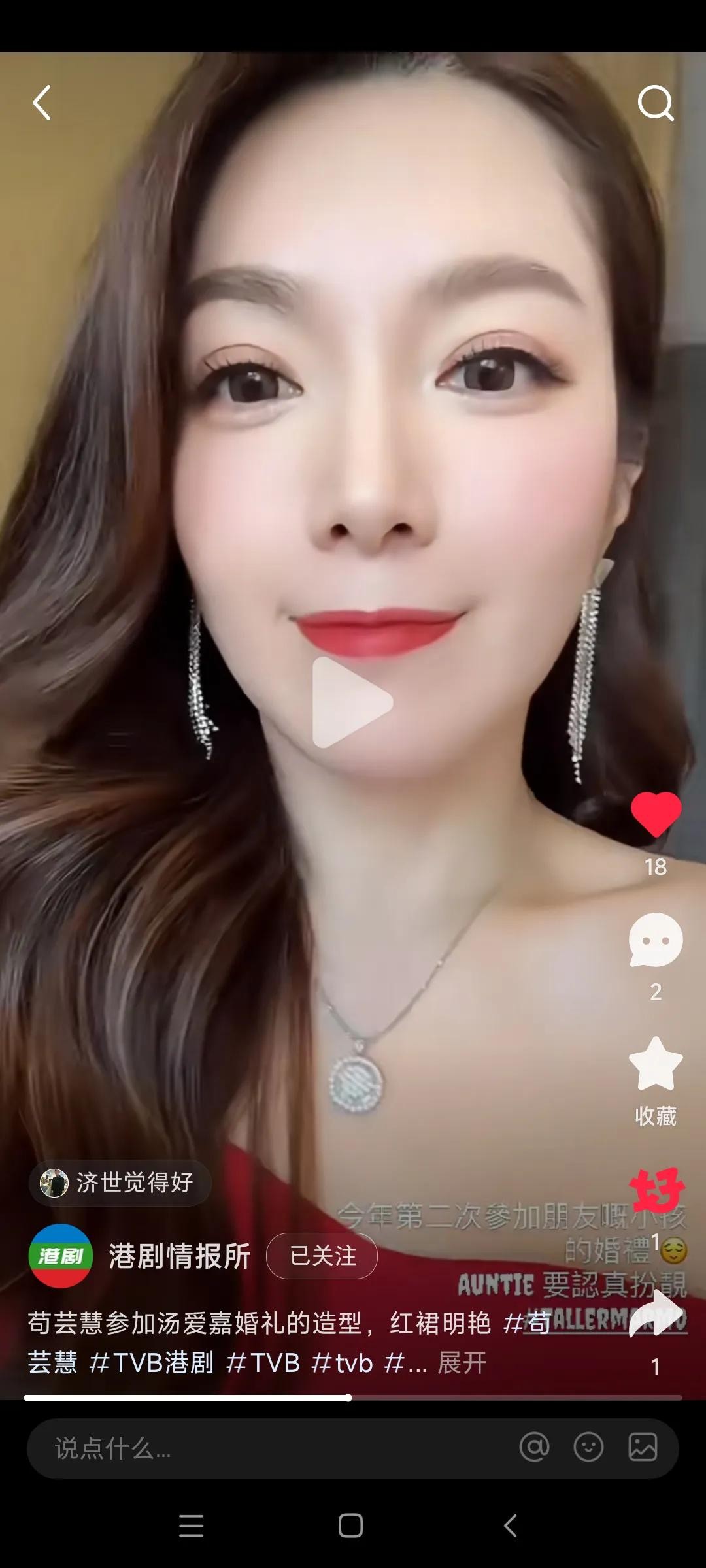
Task: Open the comments bubble
Action: click(656, 940)
